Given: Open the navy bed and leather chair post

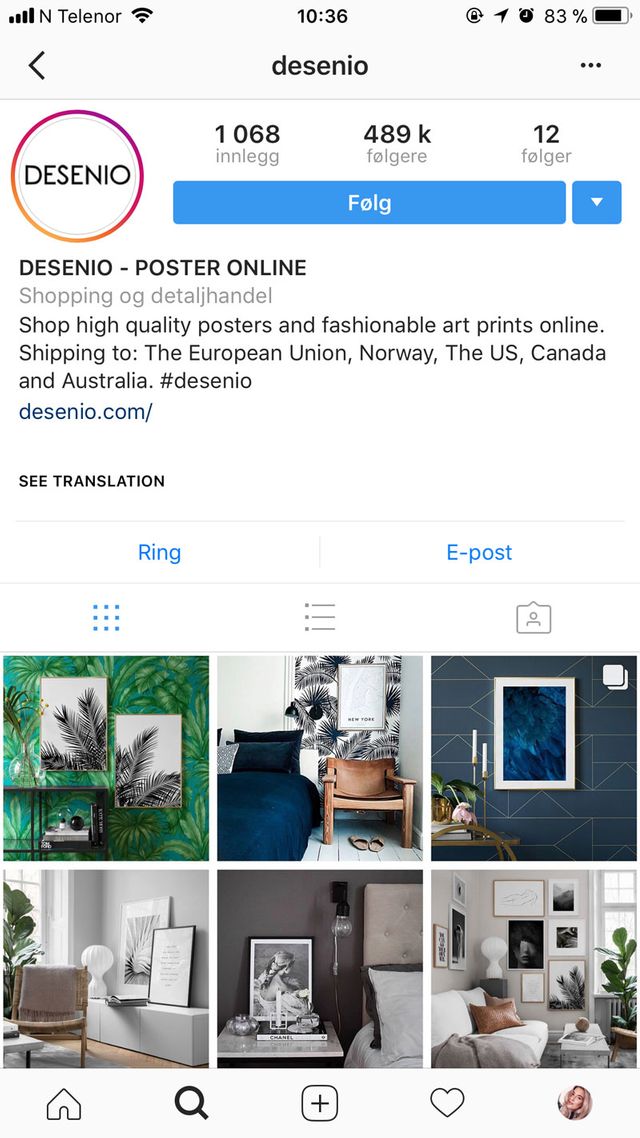Looking at the screenshot, I should (x=320, y=758).
